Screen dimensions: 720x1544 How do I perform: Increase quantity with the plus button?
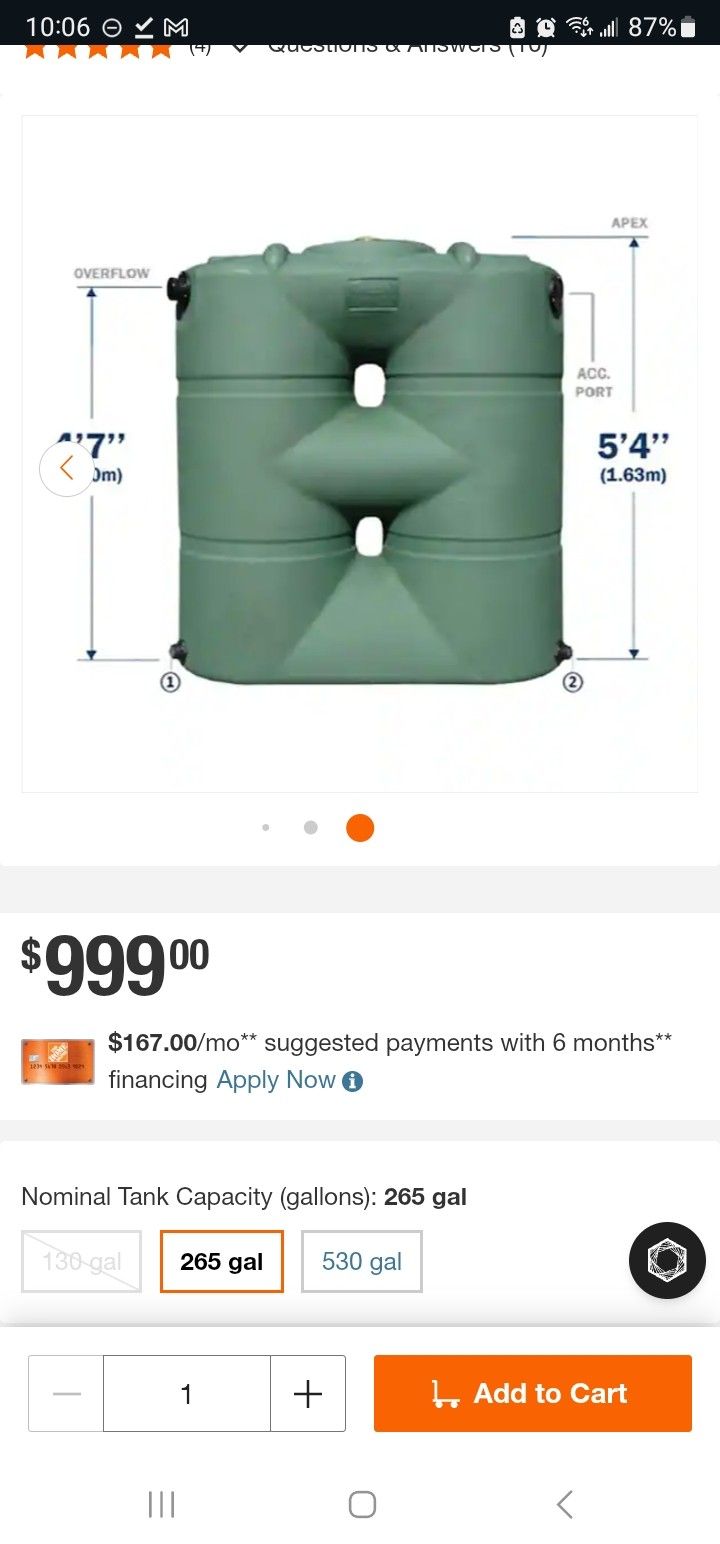click(x=308, y=1393)
